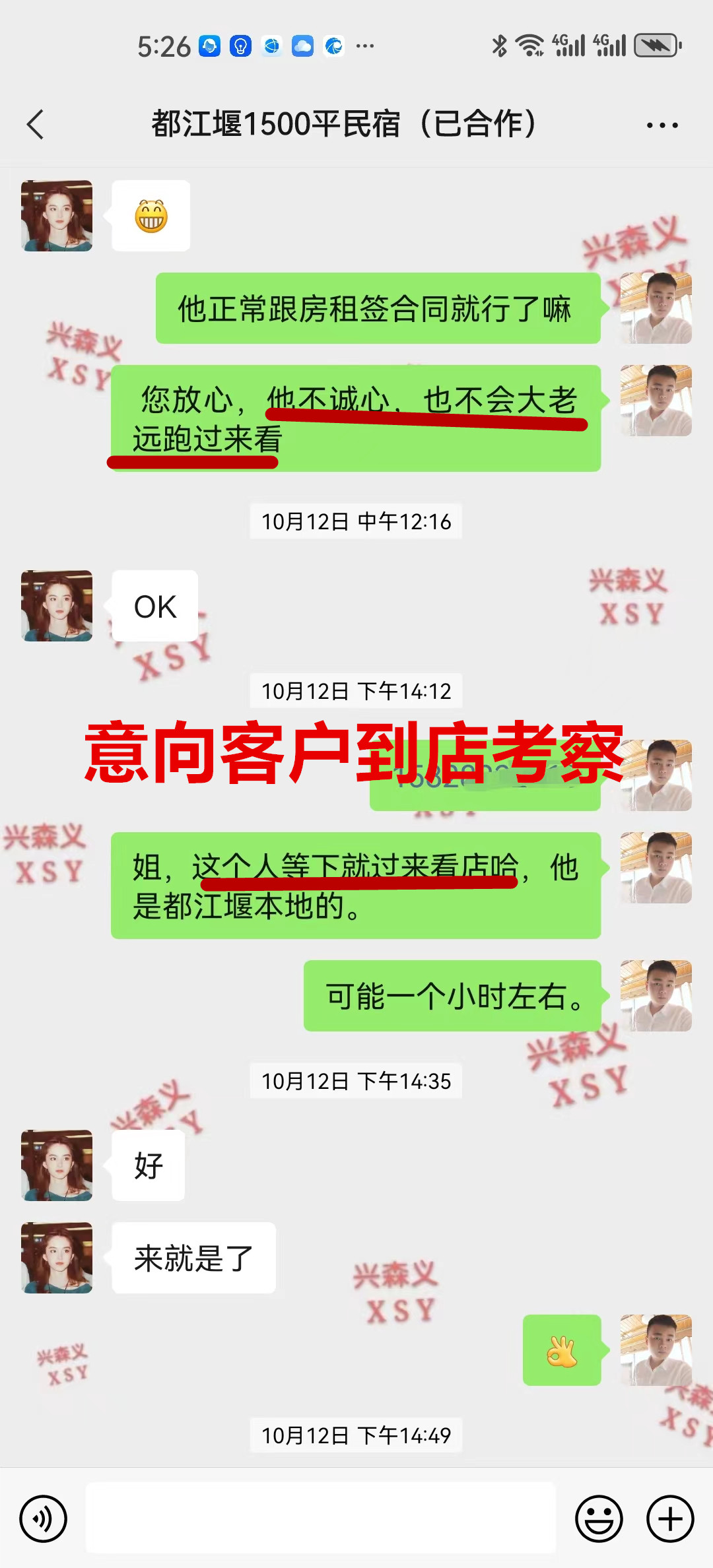Viewport: 713px width, 1568px height.
Task: Go back from the 都江堰1500平民宿 chat
Action: [36, 125]
